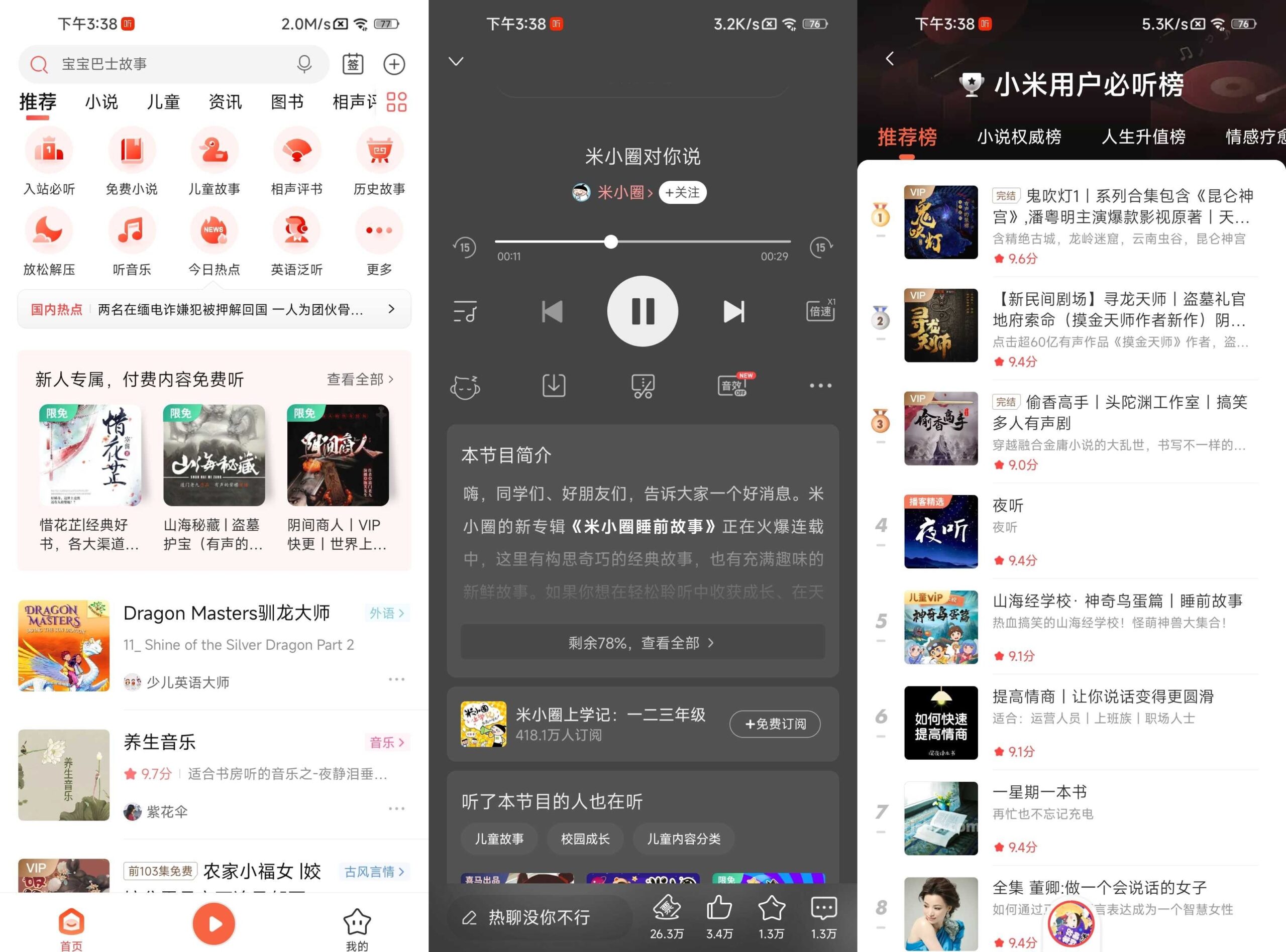
Task: Open the search box with 宝宝巴士故事
Action: tap(173, 64)
